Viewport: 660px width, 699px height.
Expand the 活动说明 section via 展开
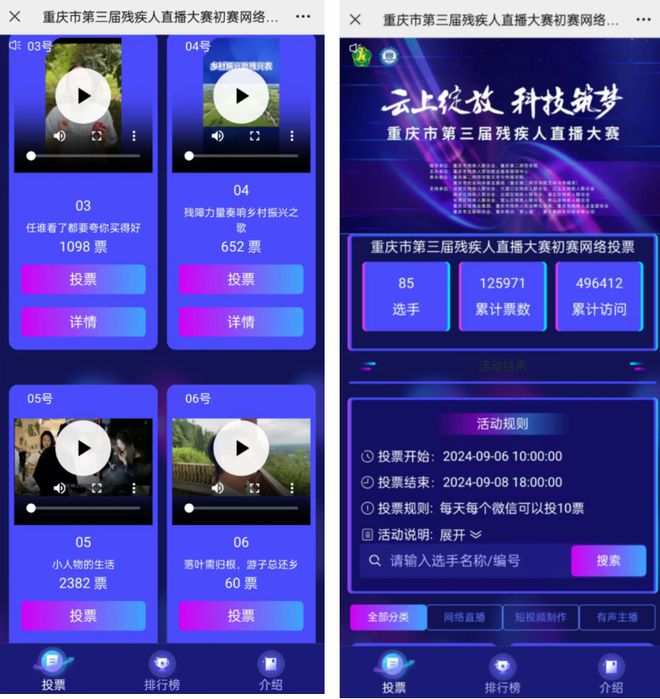461,535
